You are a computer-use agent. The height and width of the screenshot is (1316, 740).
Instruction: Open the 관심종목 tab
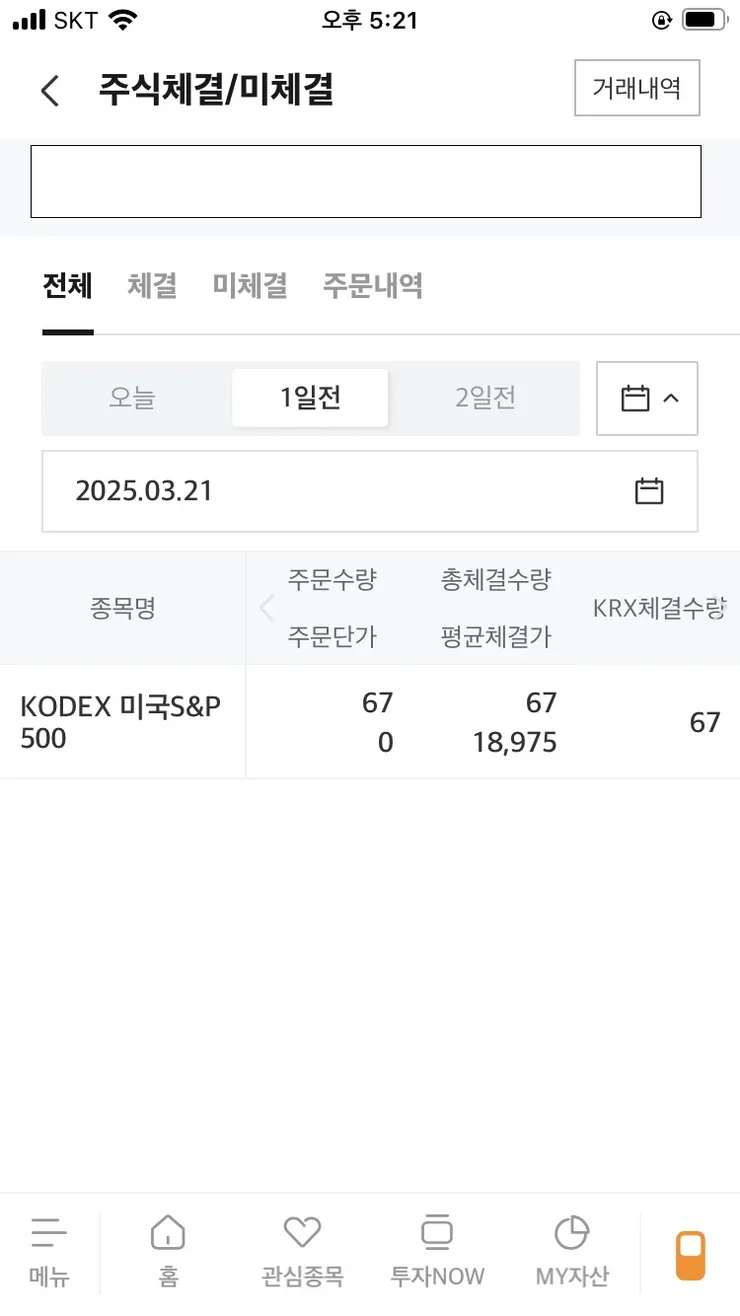pos(302,1252)
